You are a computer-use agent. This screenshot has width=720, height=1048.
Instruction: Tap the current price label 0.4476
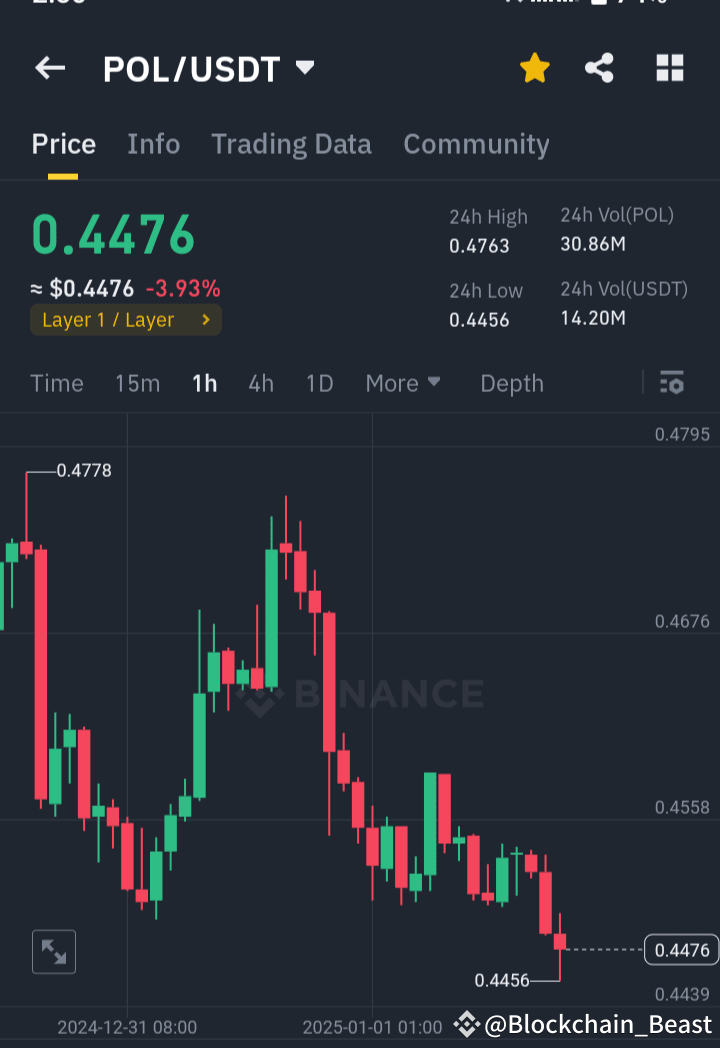pos(681,951)
